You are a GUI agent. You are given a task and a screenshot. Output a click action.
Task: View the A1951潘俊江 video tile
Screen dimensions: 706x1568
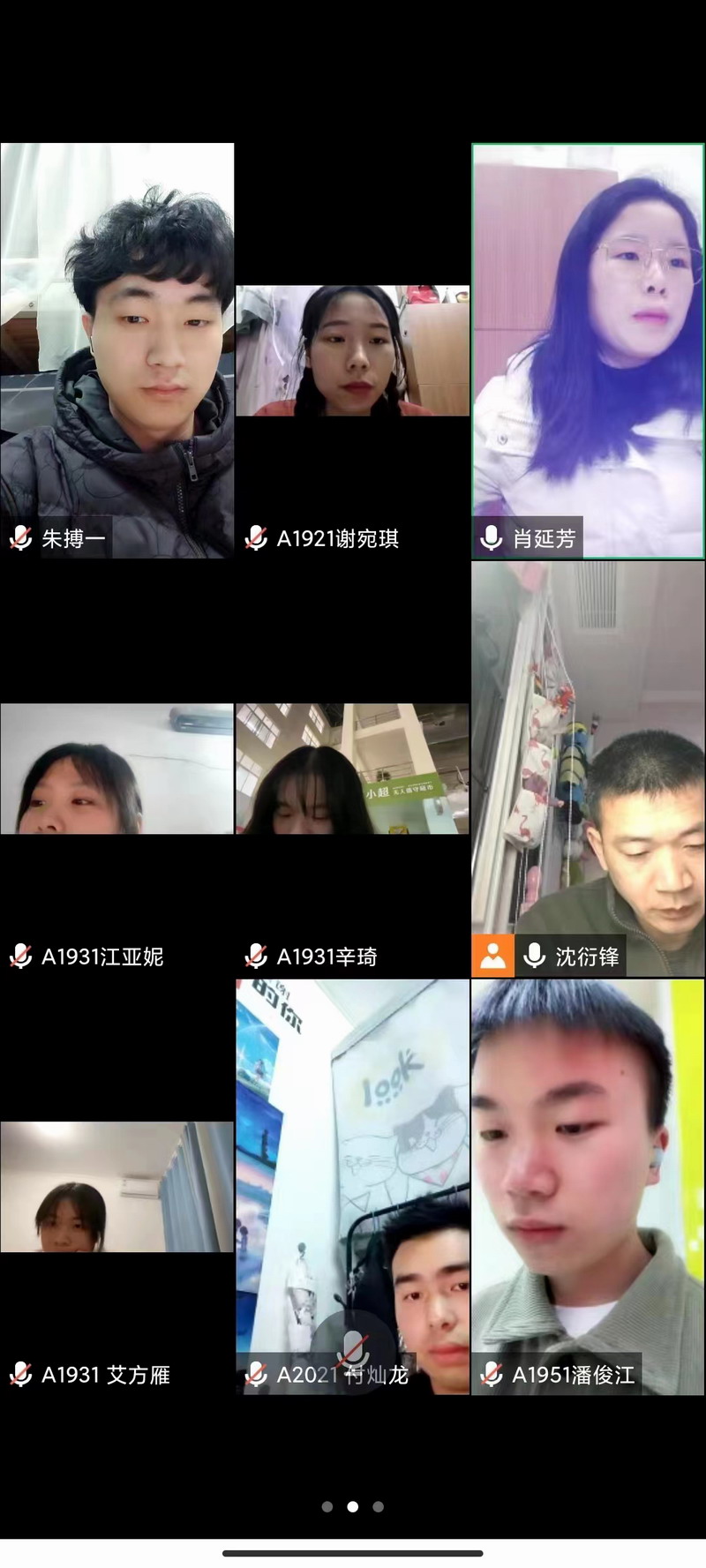coord(588,1187)
